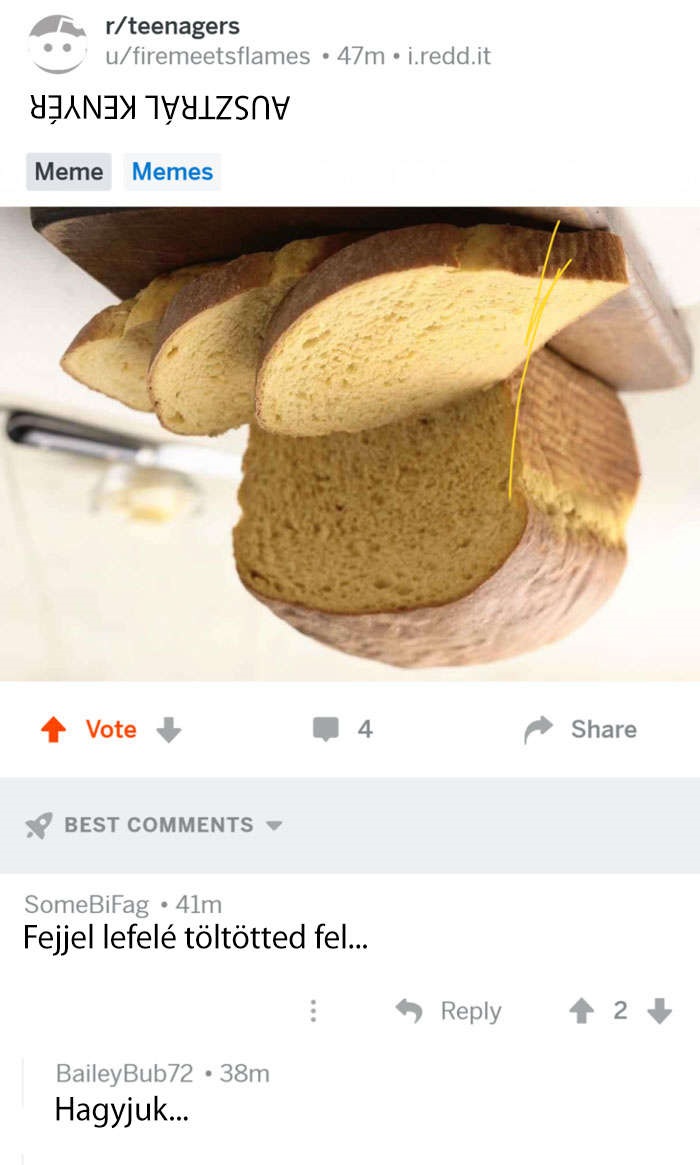
Task: Reply to SomeBiFag's comment
Action: pos(449,1011)
